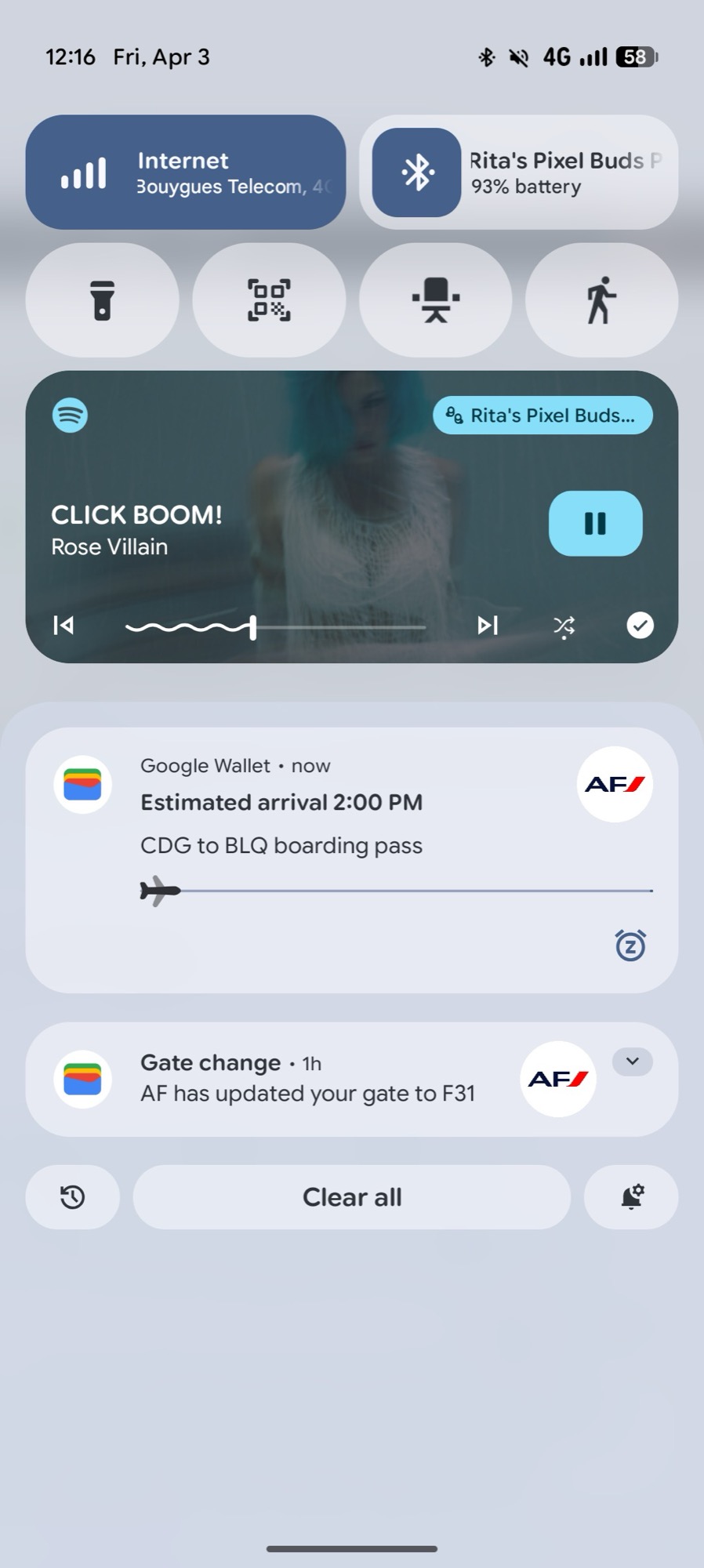Open Spotify from the media player card

pos(70,416)
